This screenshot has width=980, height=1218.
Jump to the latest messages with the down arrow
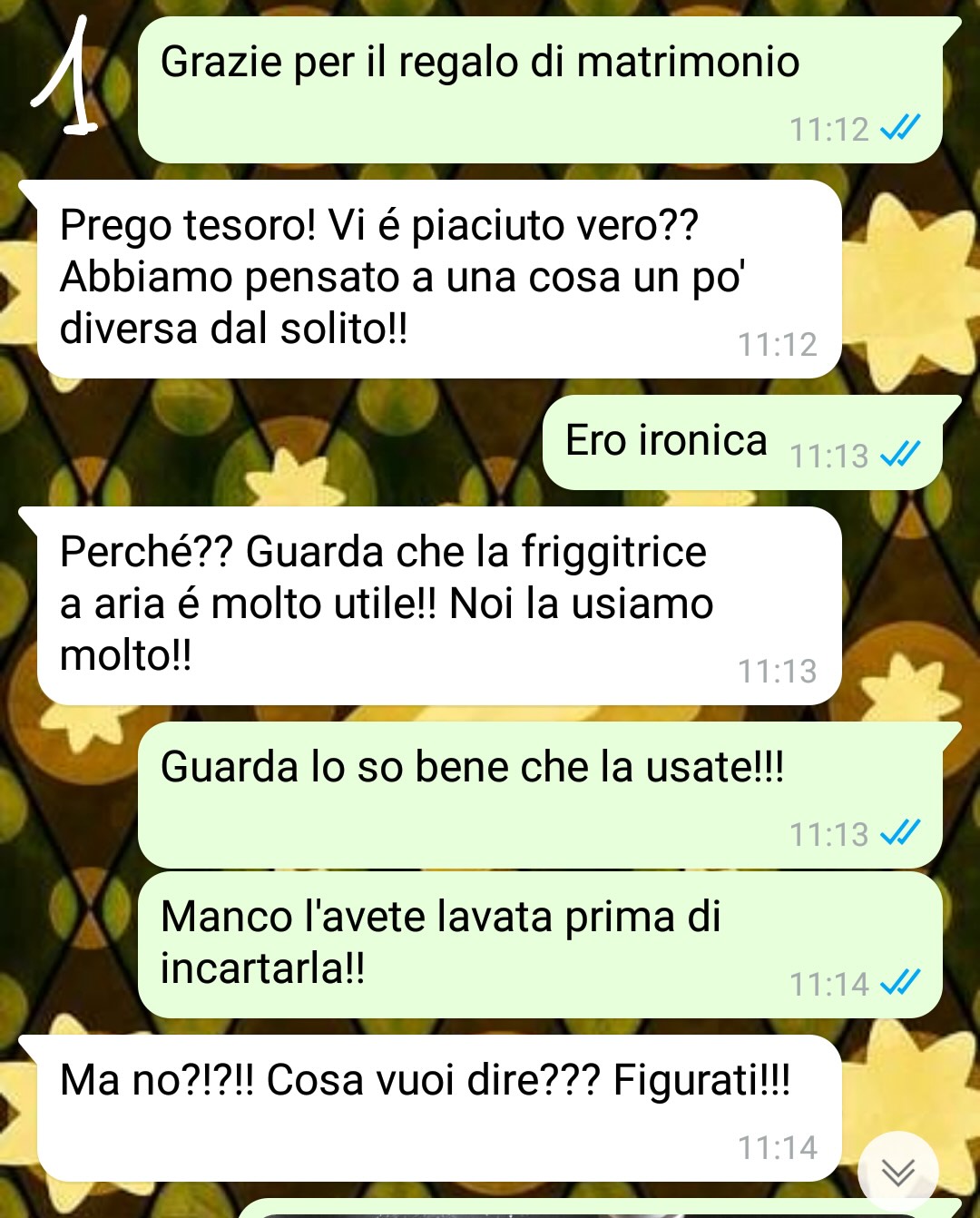pos(897,1172)
